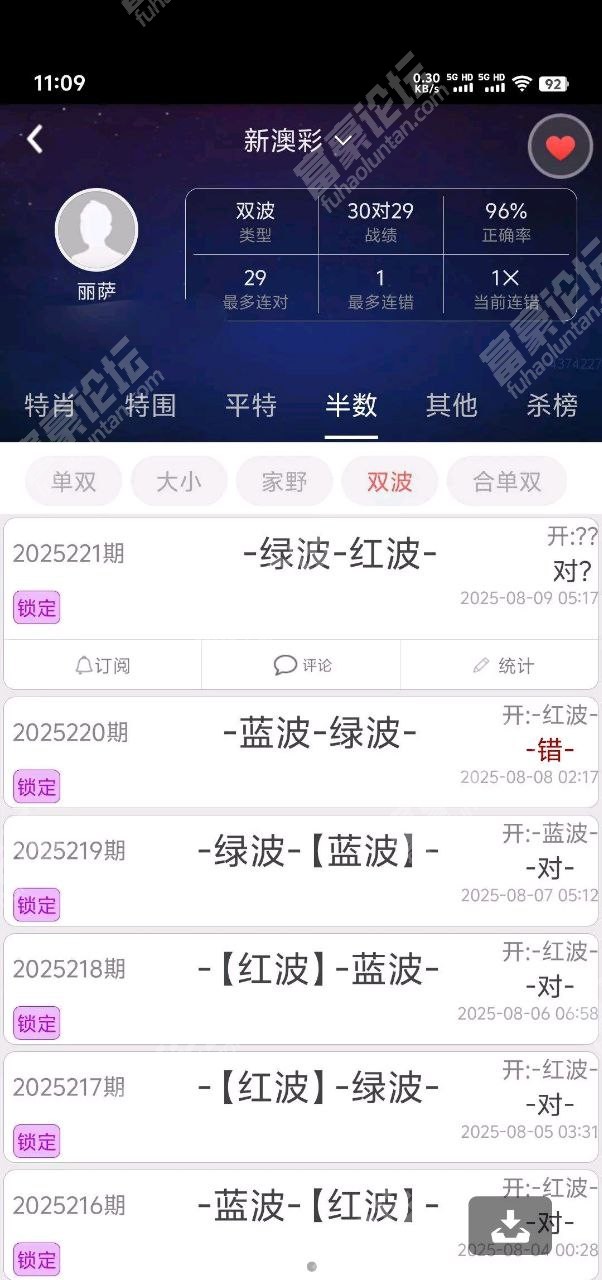Tap the download floating button

click(509, 1226)
